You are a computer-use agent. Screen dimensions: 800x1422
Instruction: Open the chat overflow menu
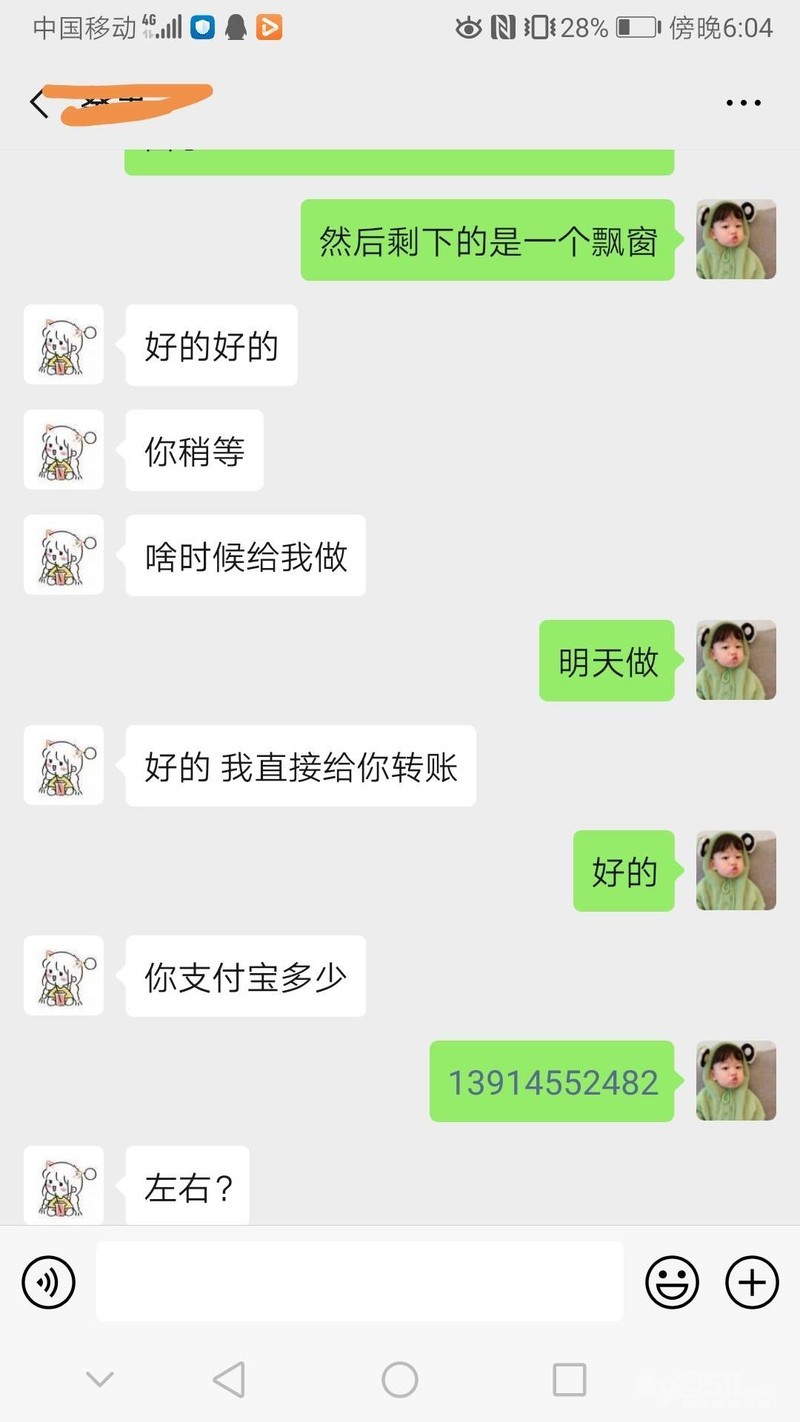tap(743, 103)
